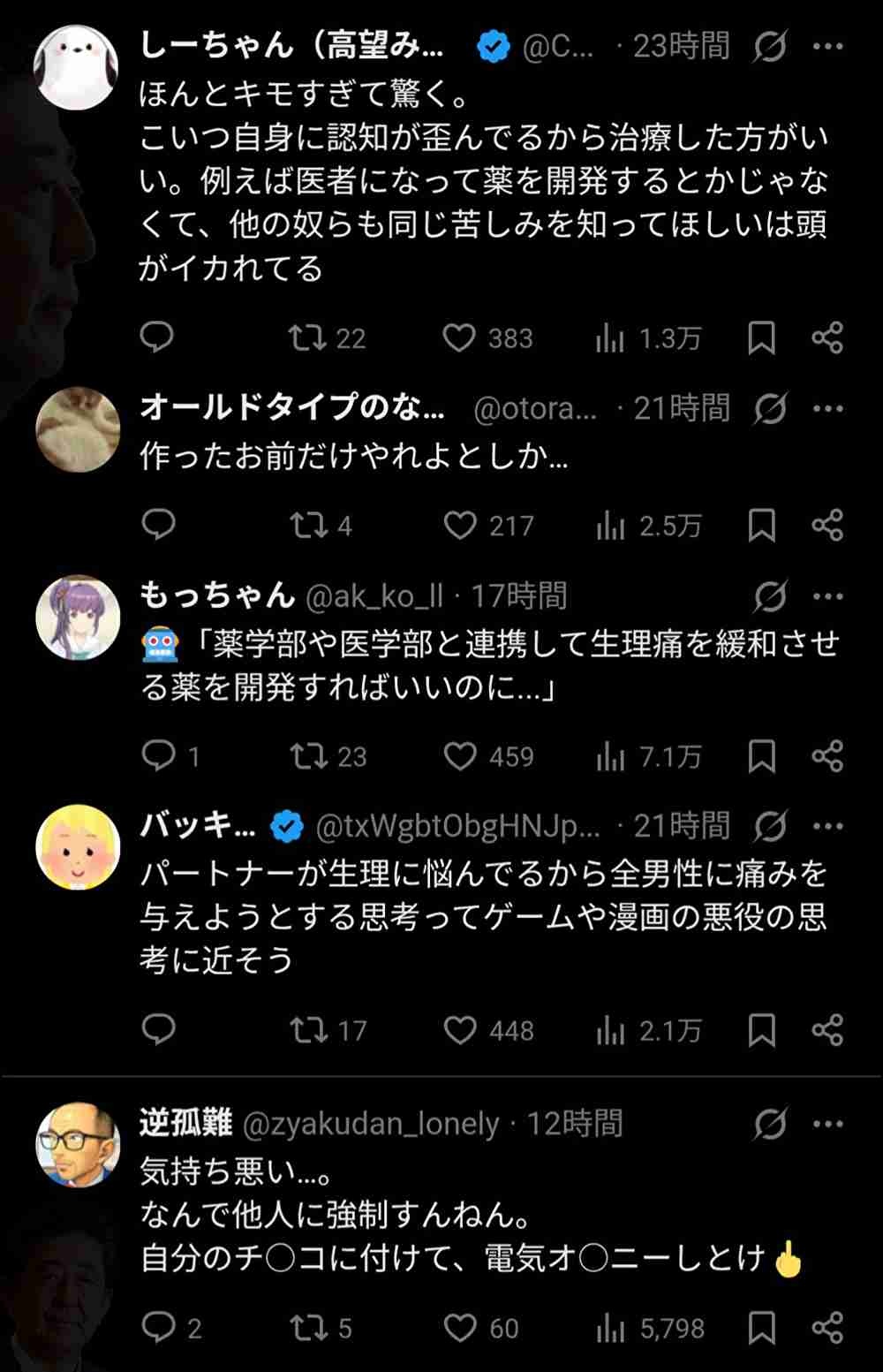Bookmark オールドタイプ's post
Viewport: 883px width, 1372px height.
tap(761, 525)
